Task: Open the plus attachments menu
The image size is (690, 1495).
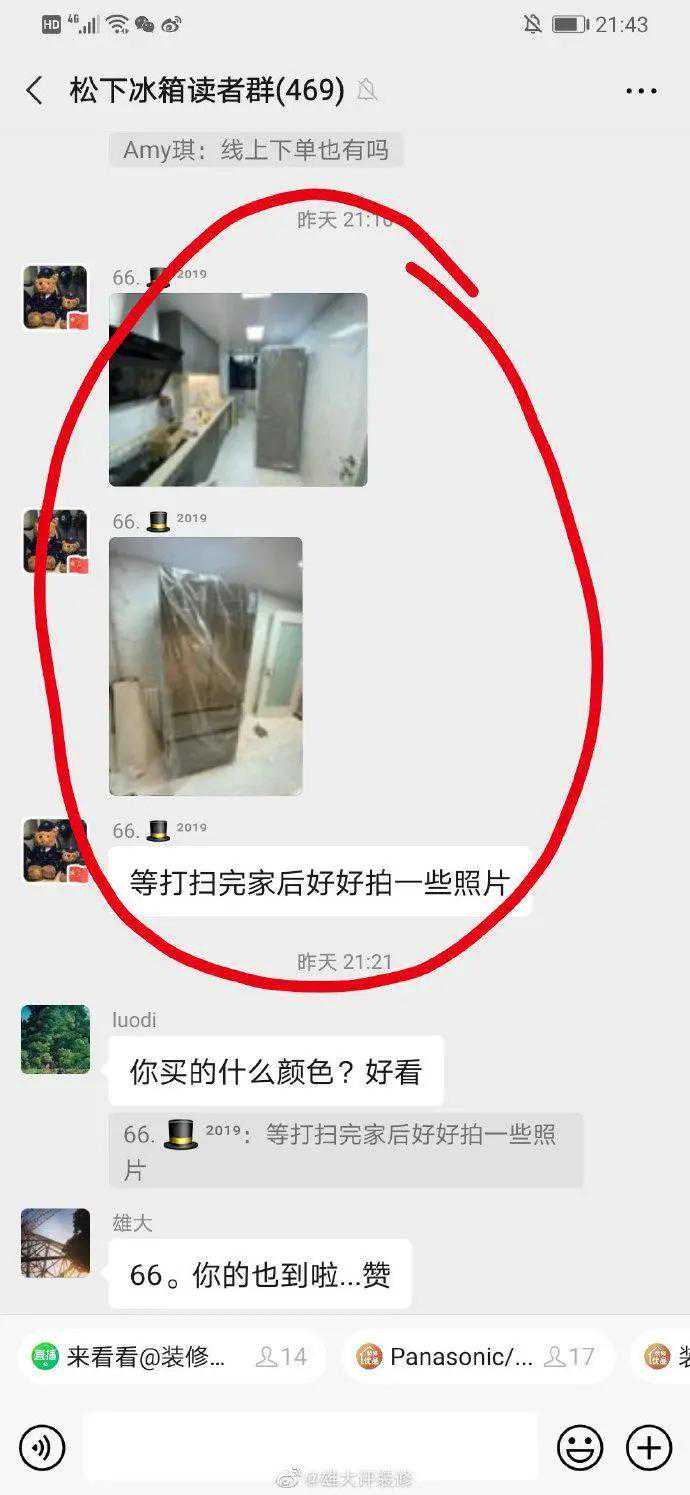Action: pos(648,1448)
